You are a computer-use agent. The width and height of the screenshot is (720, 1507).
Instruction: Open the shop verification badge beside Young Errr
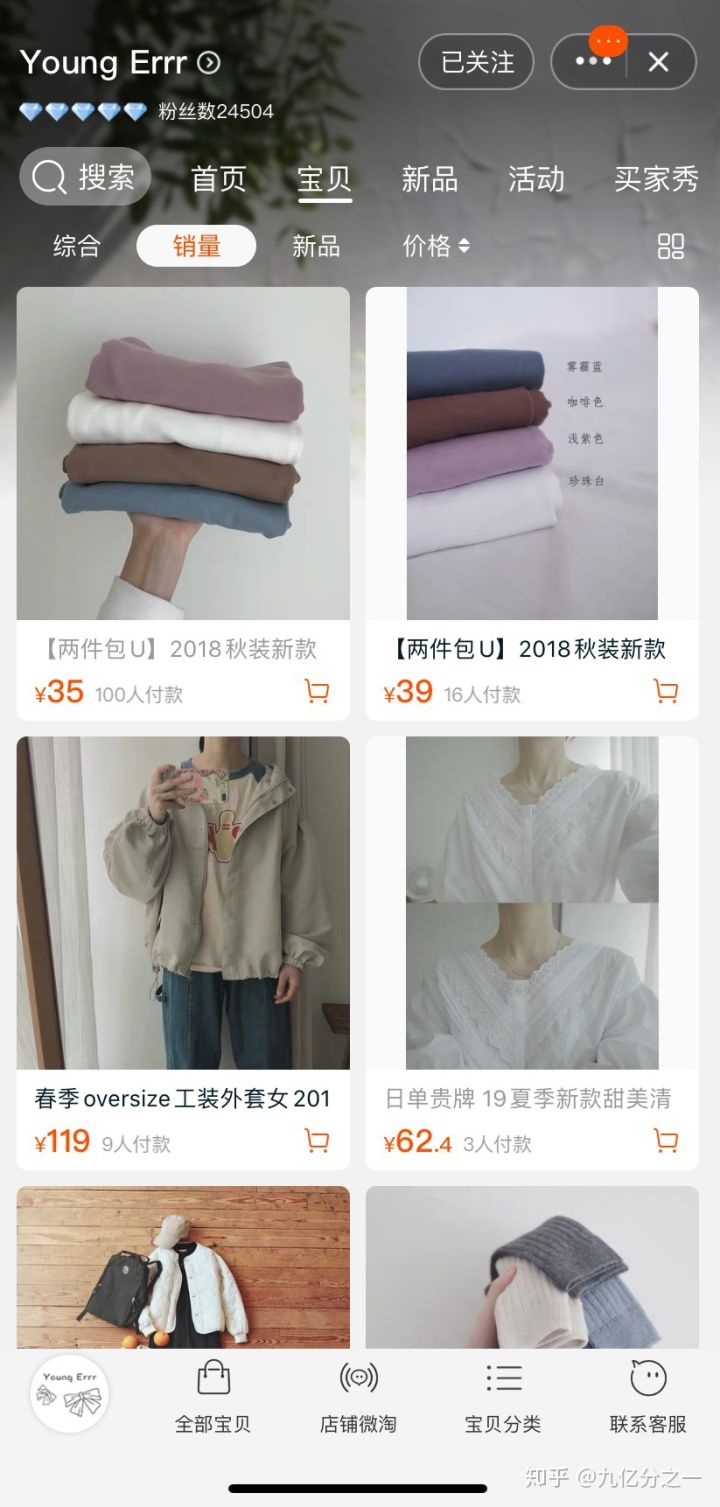click(x=207, y=61)
